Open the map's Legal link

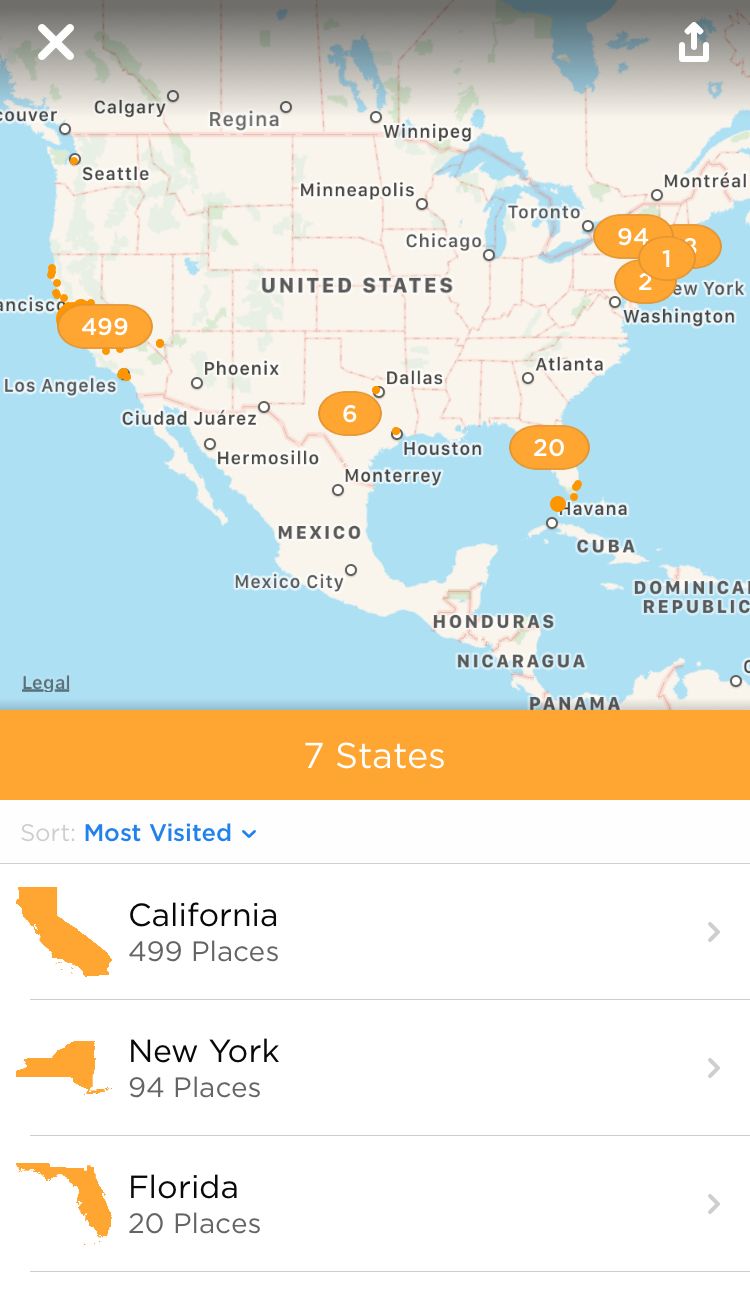(x=46, y=683)
